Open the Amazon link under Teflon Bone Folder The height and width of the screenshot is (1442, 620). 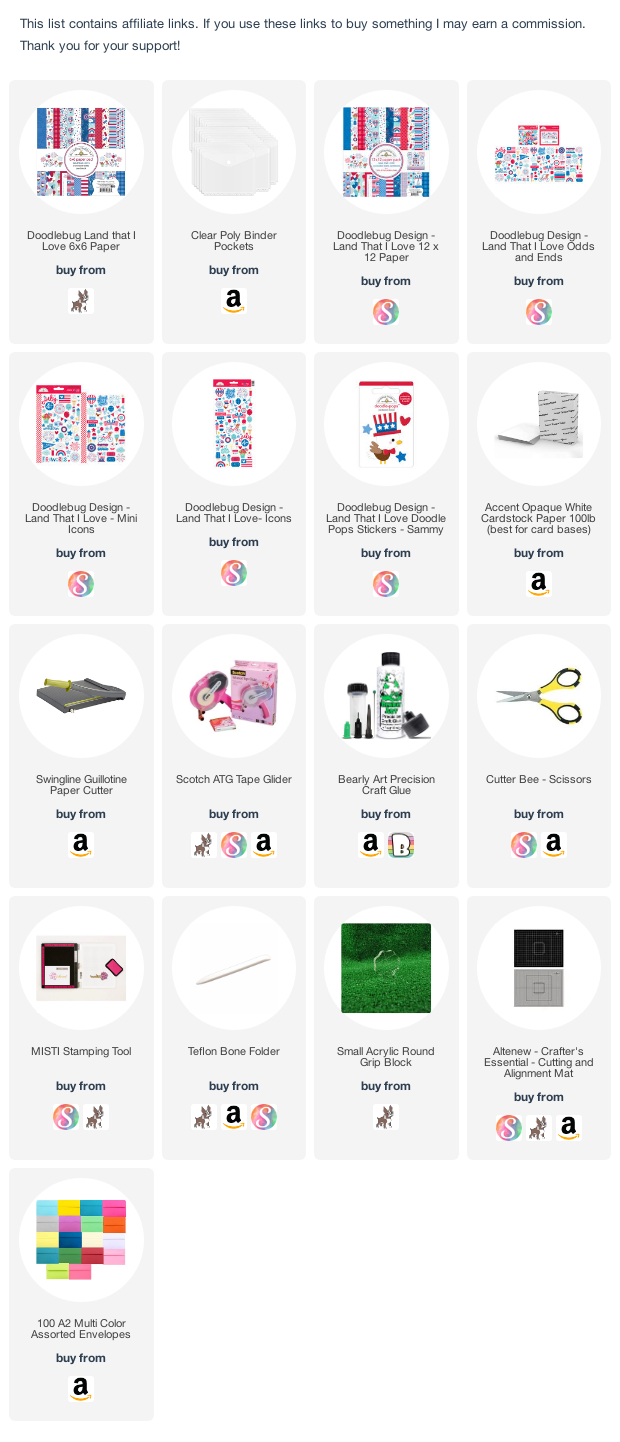(x=234, y=1117)
